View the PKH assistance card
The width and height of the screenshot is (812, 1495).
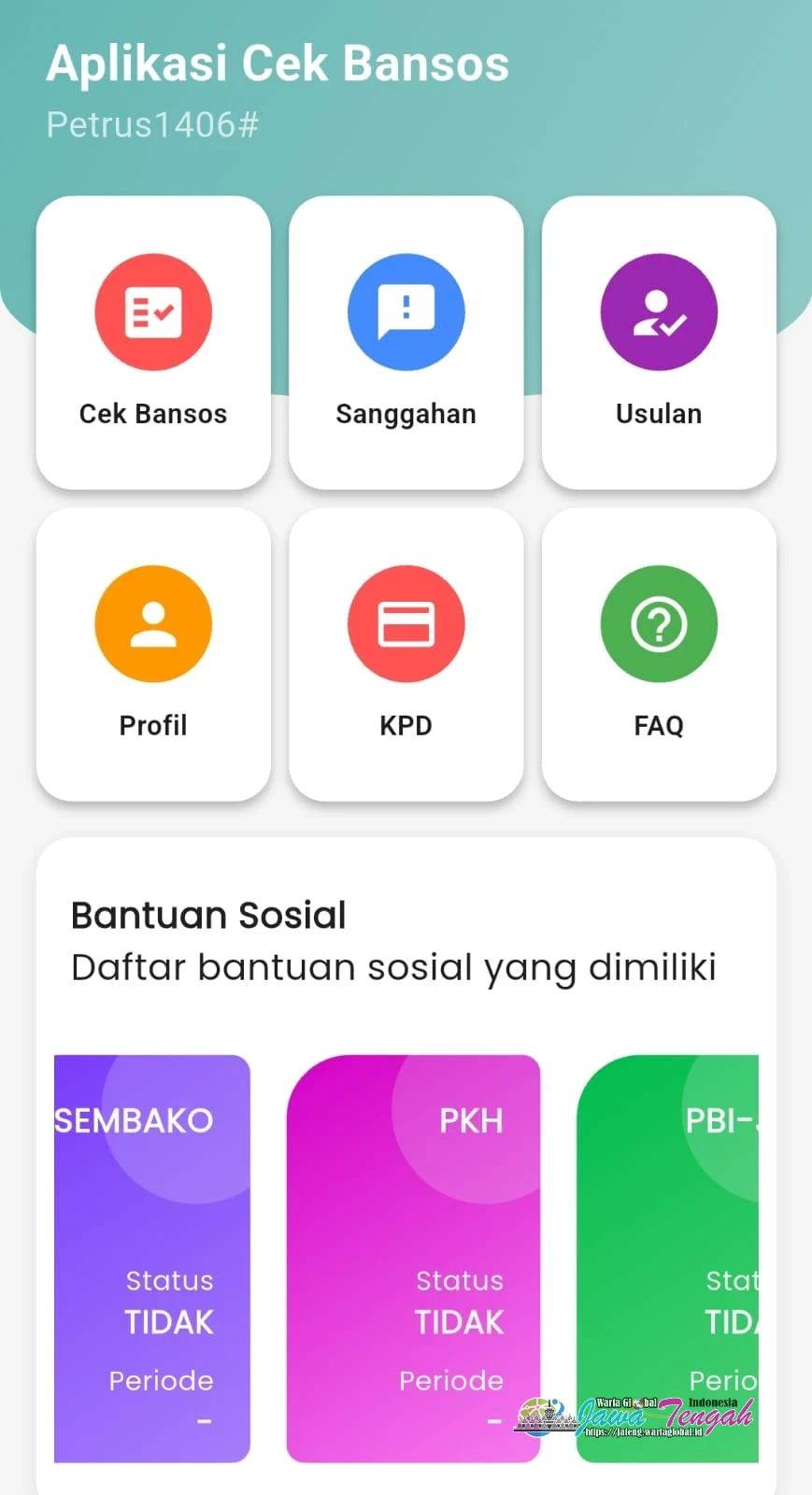[413, 1257]
